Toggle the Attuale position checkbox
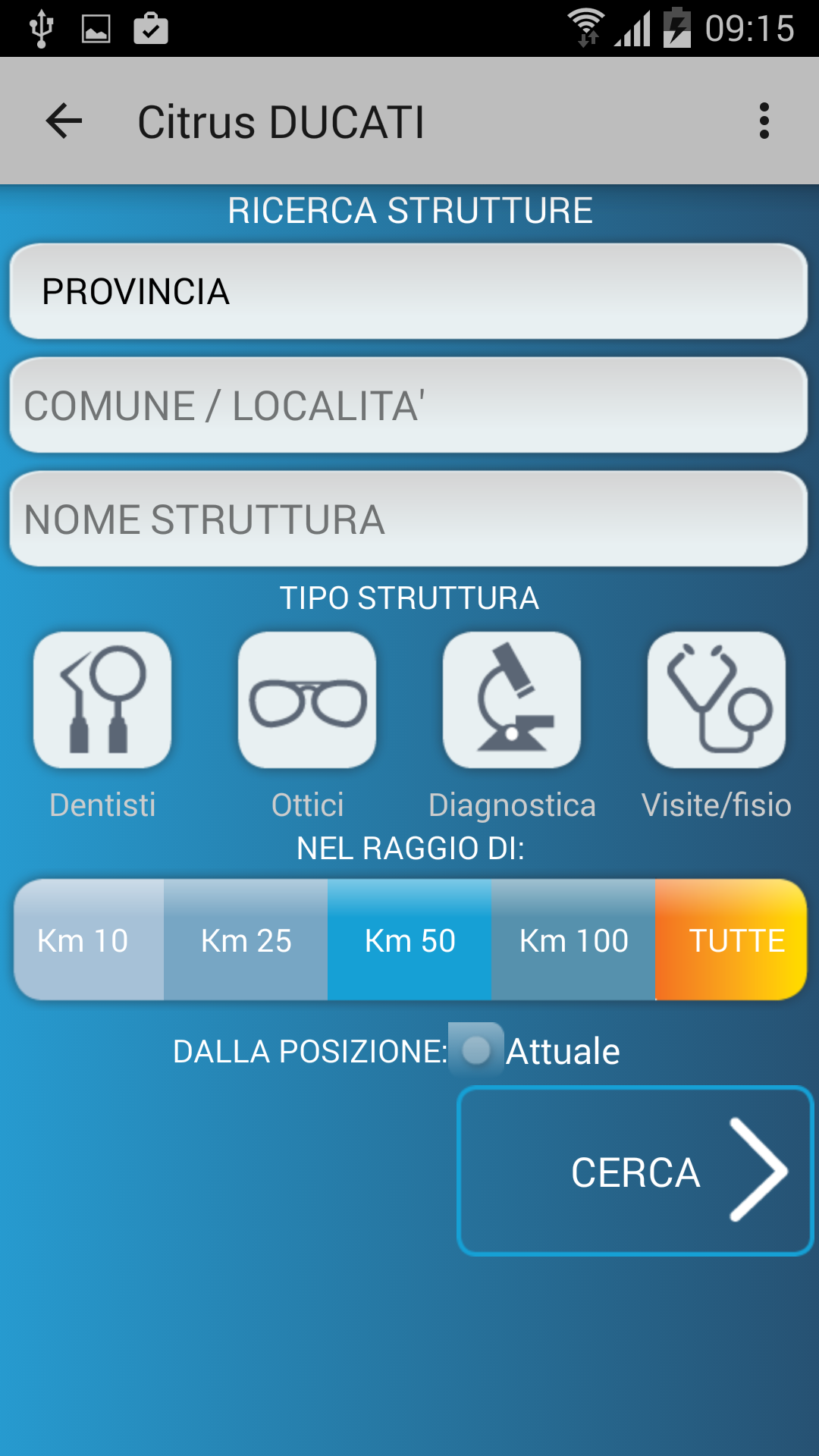The image size is (819, 1456). pyautogui.click(x=476, y=1050)
